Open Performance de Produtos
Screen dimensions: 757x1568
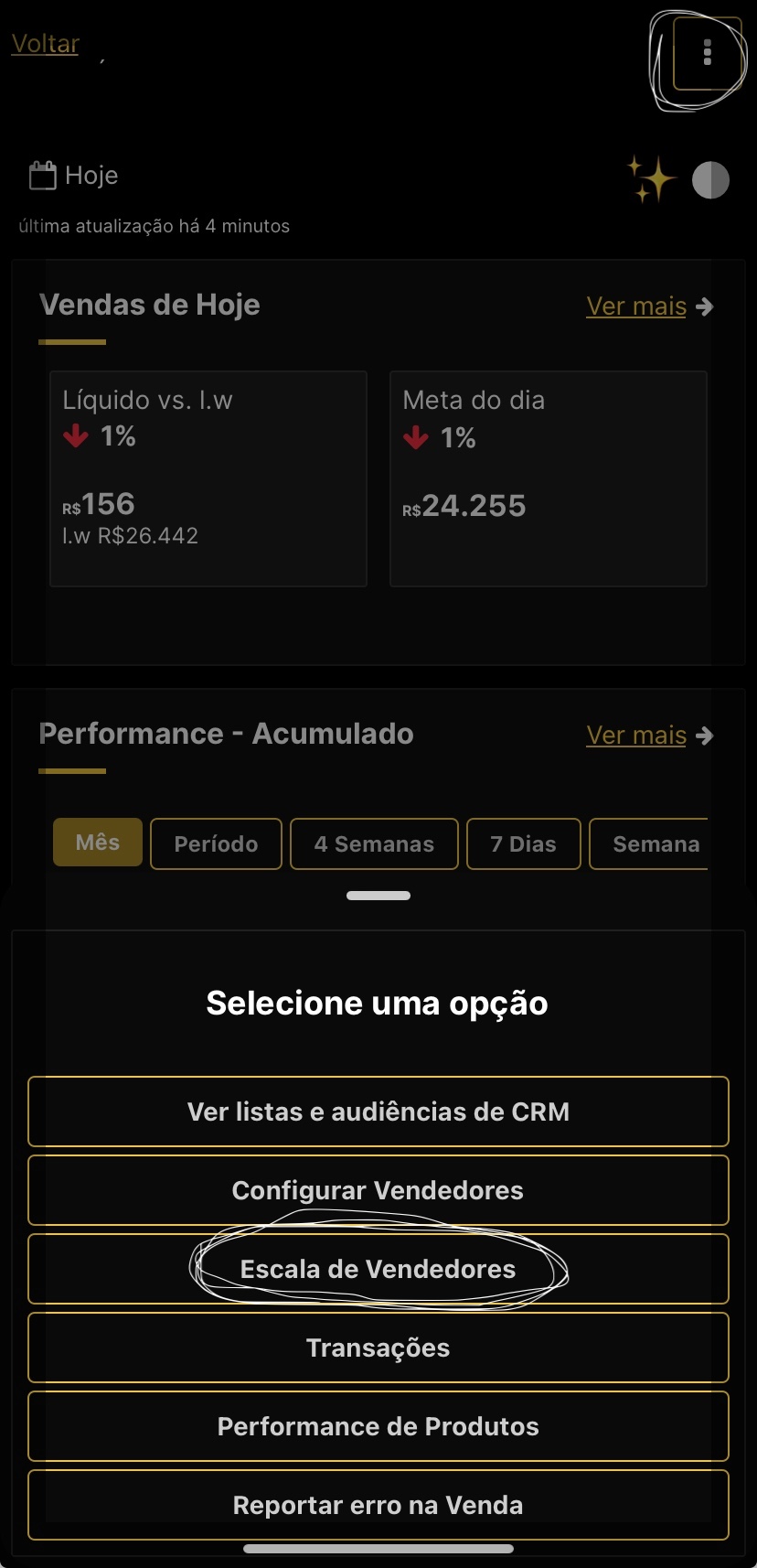378,1426
